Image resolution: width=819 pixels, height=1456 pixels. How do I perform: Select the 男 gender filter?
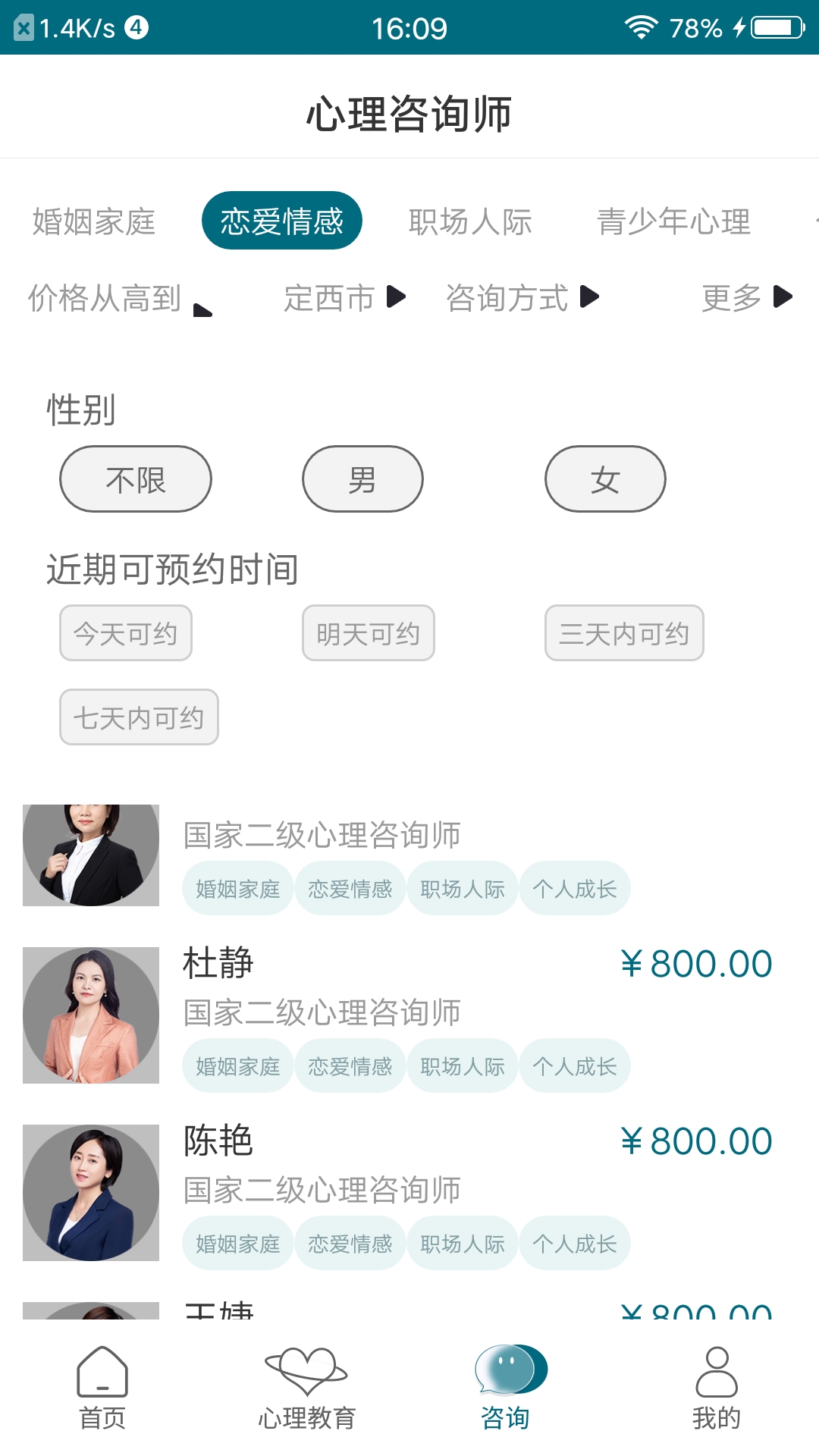pos(362,479)
